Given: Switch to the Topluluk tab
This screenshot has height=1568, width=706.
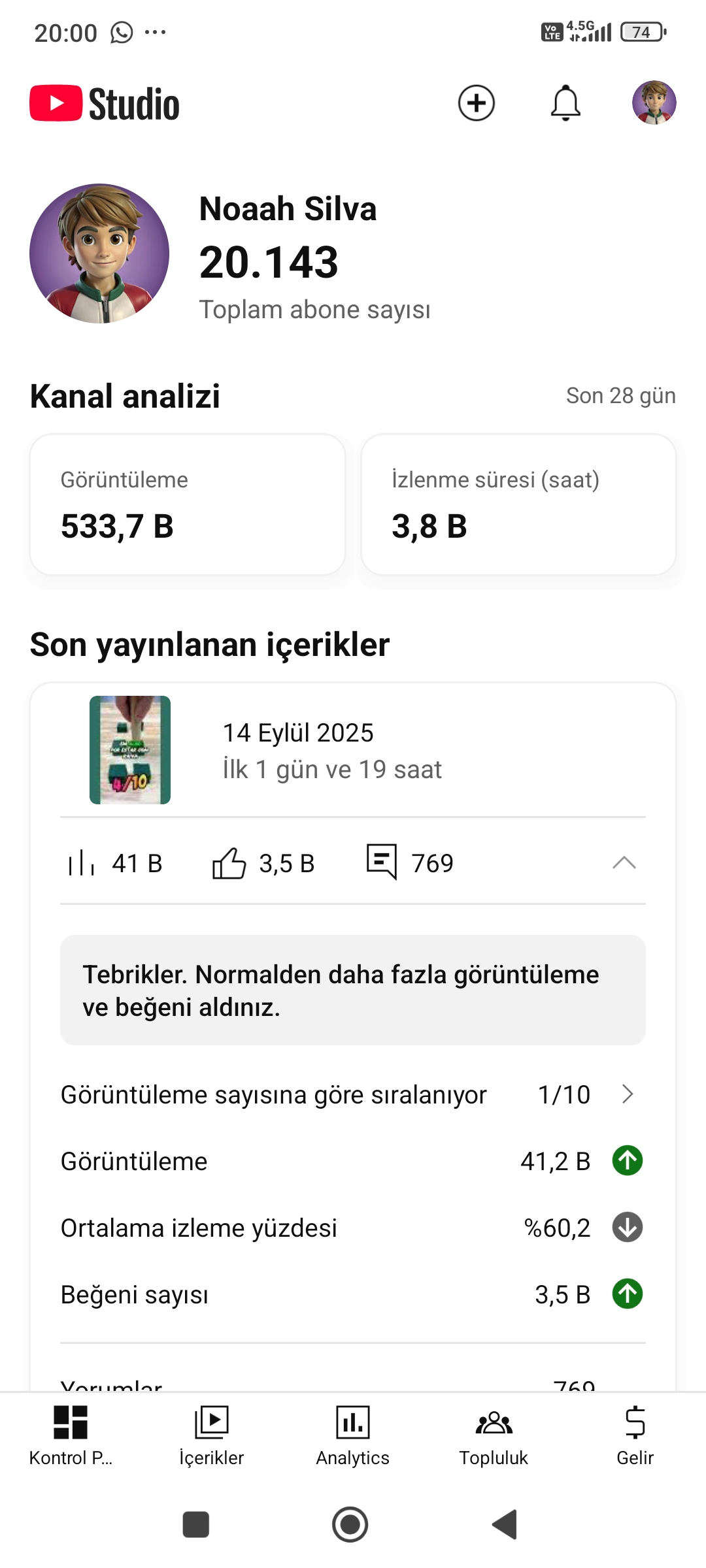Looking at the screenshot, I should point(494,1435).
